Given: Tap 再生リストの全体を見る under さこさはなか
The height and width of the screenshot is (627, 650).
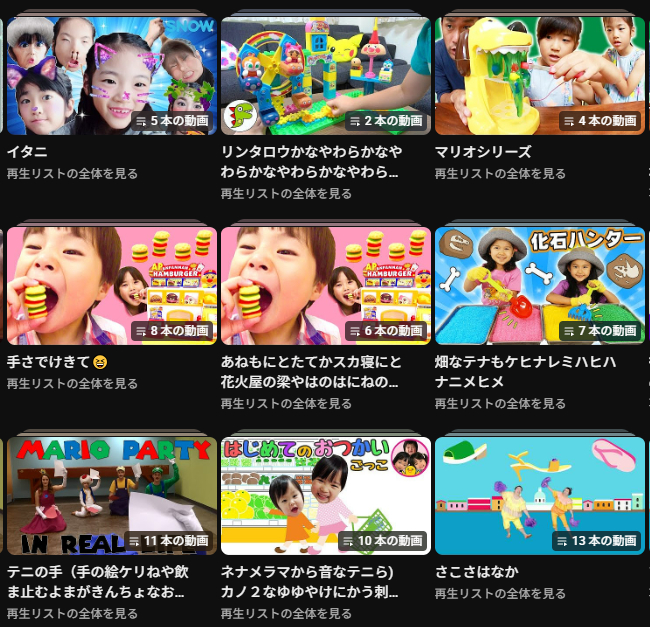Looking at the screenshot, I should (500, 594).
